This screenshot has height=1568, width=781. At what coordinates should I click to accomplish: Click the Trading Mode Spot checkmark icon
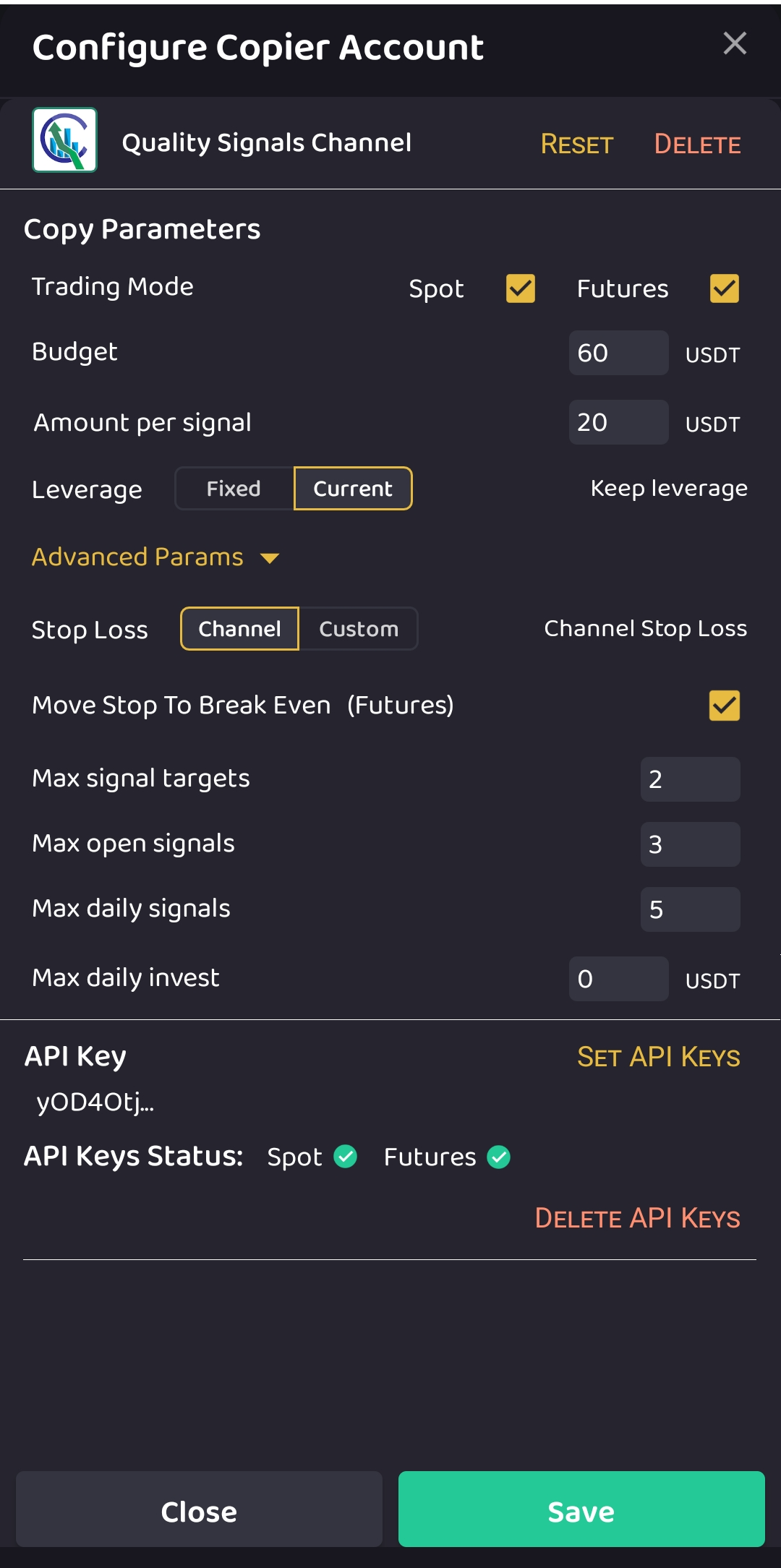[519, 289]
